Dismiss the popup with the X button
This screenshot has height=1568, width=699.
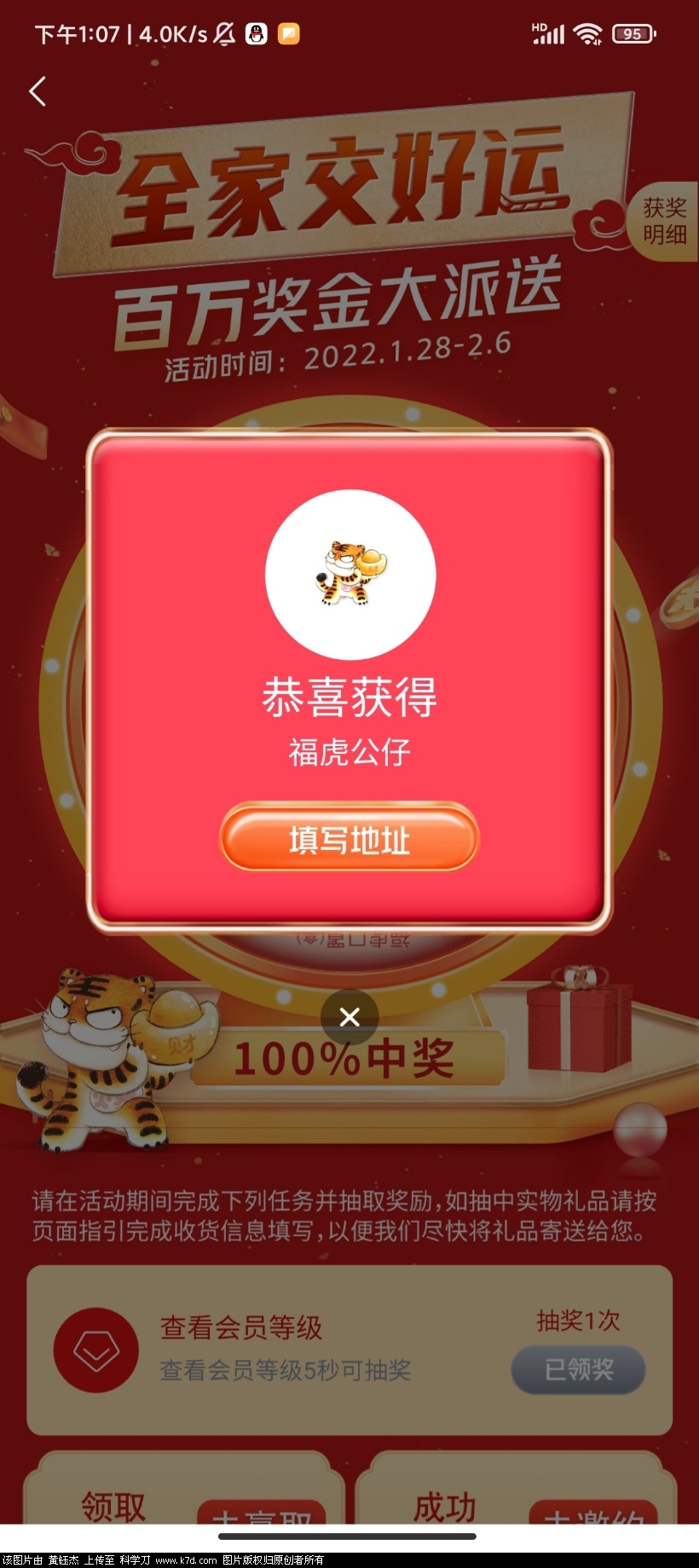coord(349,1017)
